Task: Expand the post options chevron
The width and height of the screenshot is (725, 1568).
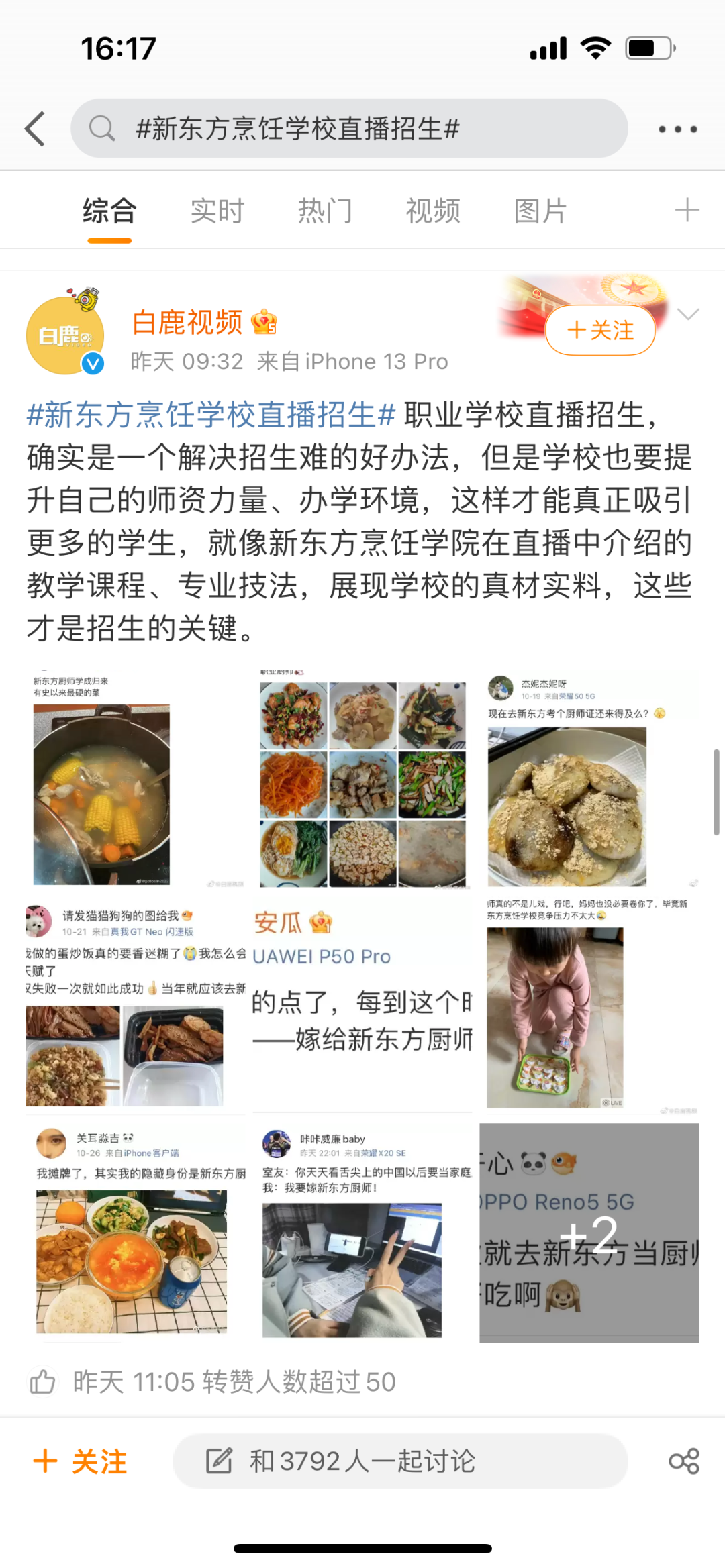Action: click(688, 314)
